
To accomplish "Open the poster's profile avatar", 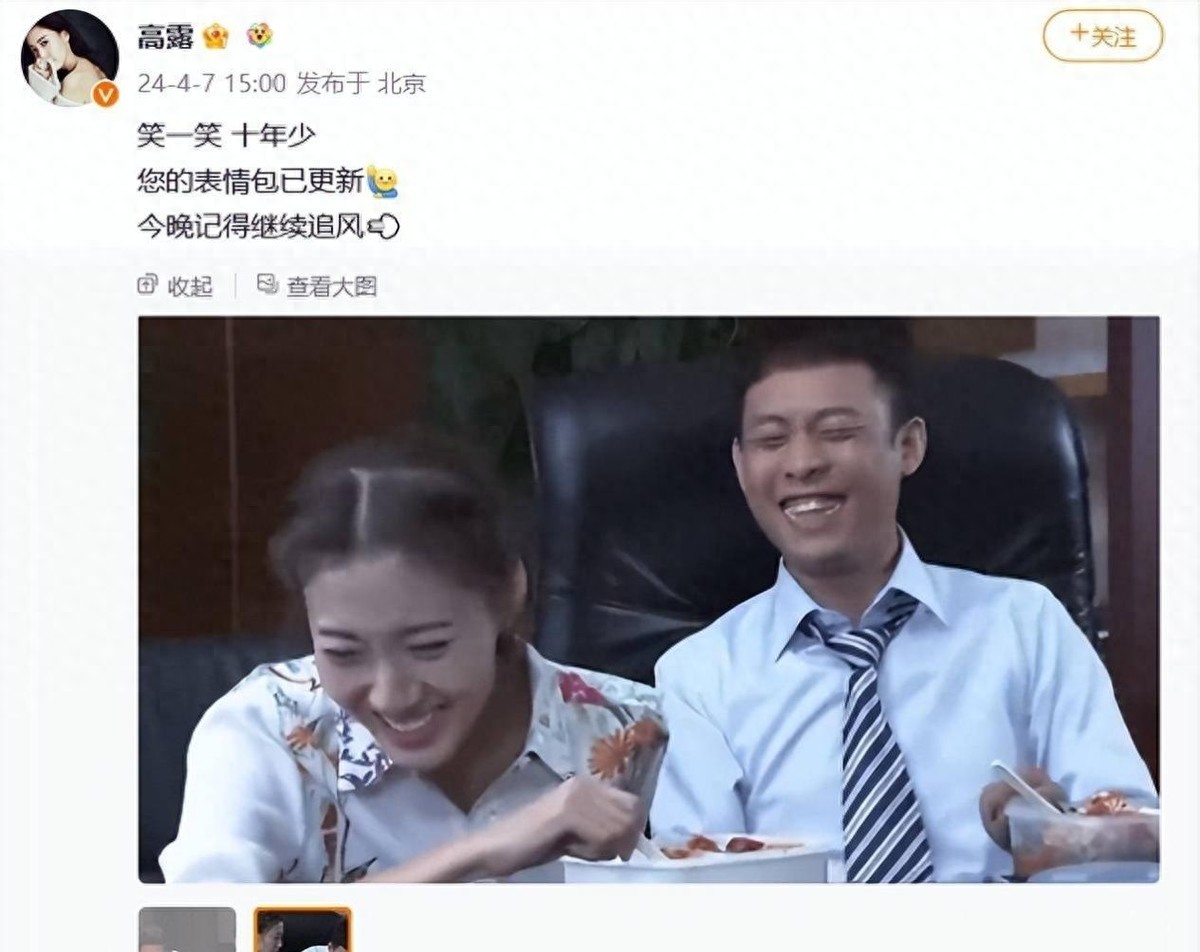I will (69, 57).
